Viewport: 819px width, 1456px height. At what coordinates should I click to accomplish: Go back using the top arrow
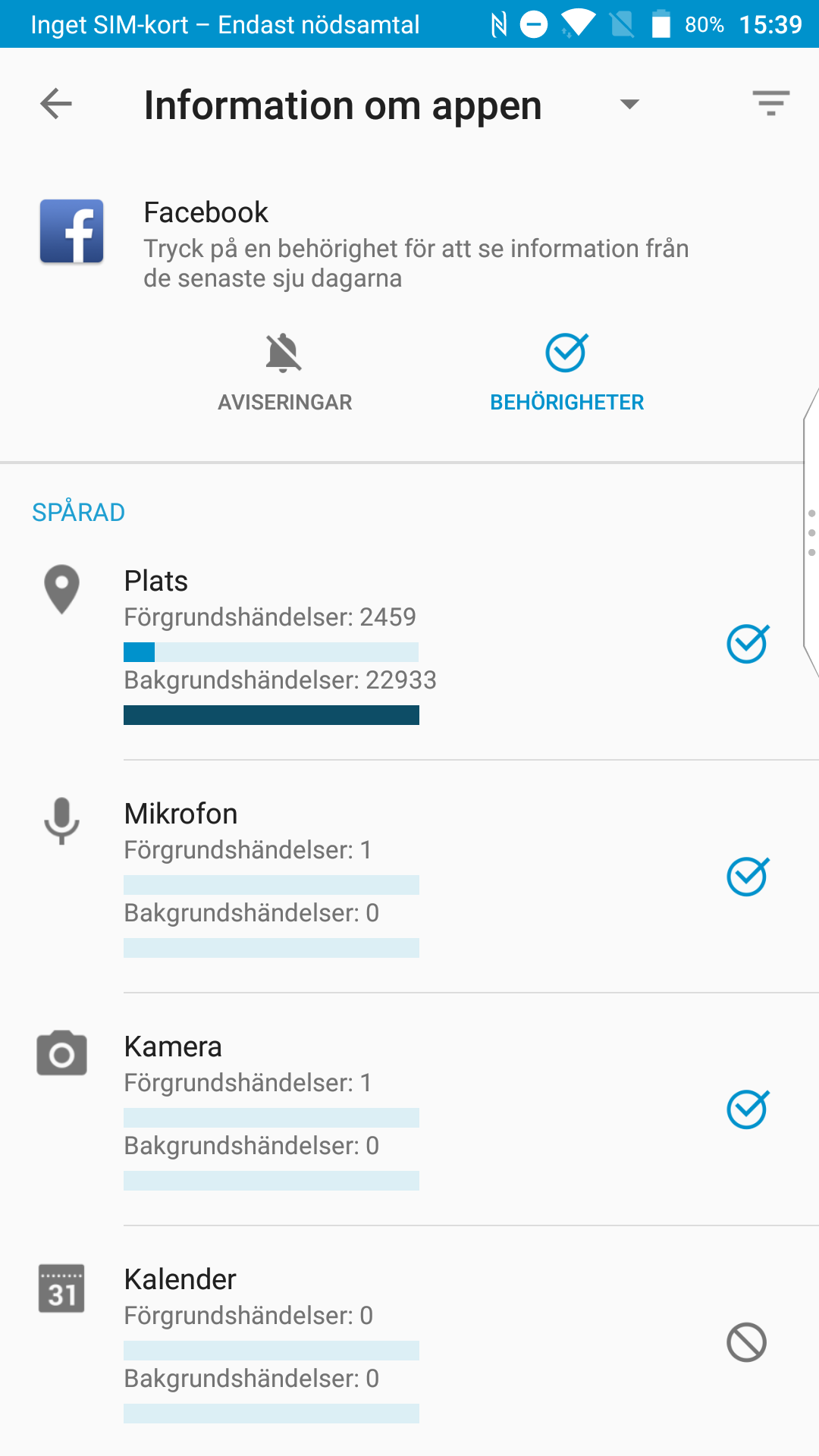56,104
